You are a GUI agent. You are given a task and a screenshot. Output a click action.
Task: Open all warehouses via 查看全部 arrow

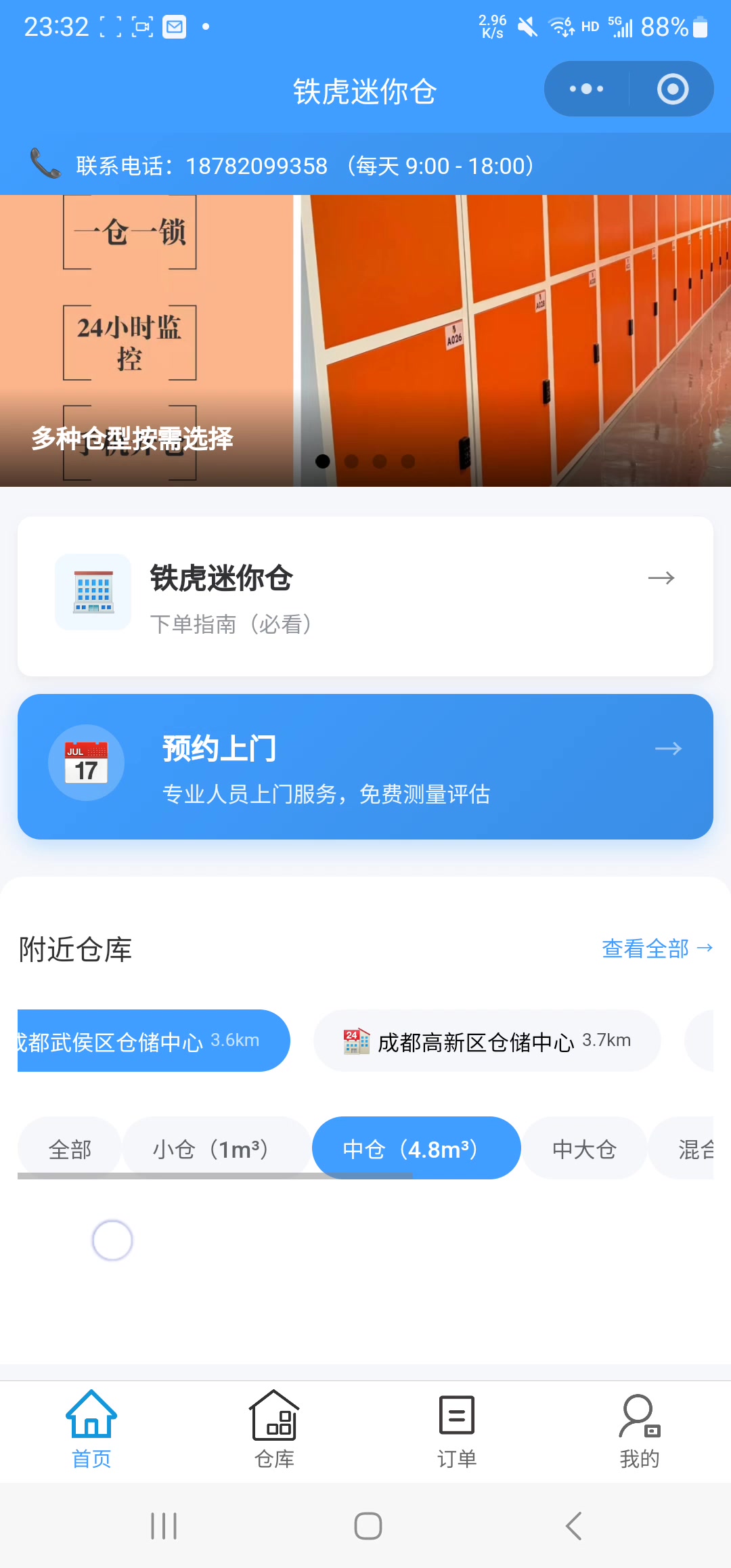[706, 948]
